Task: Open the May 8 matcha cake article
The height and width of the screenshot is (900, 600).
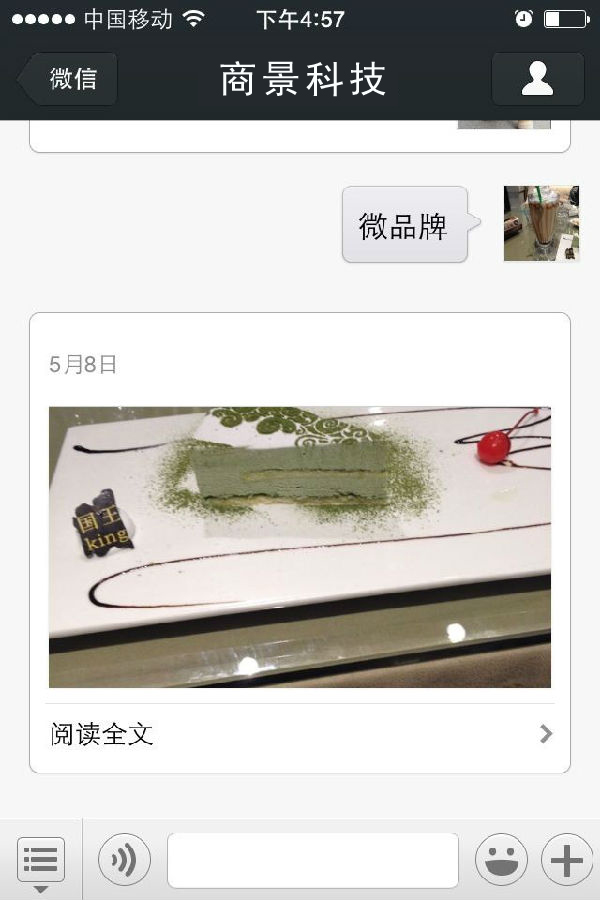Action: coord(299,546)
